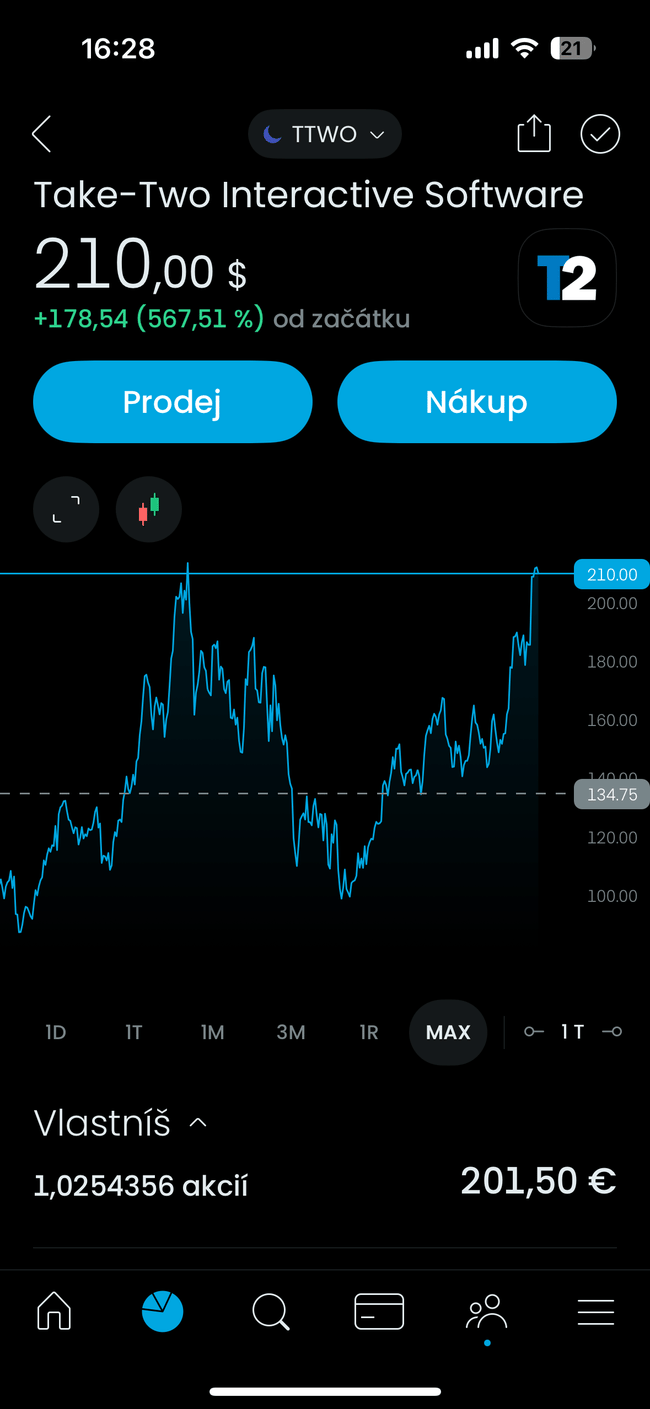Share the Take-Two stock page

pyautogui.click(x=534, y=134)
